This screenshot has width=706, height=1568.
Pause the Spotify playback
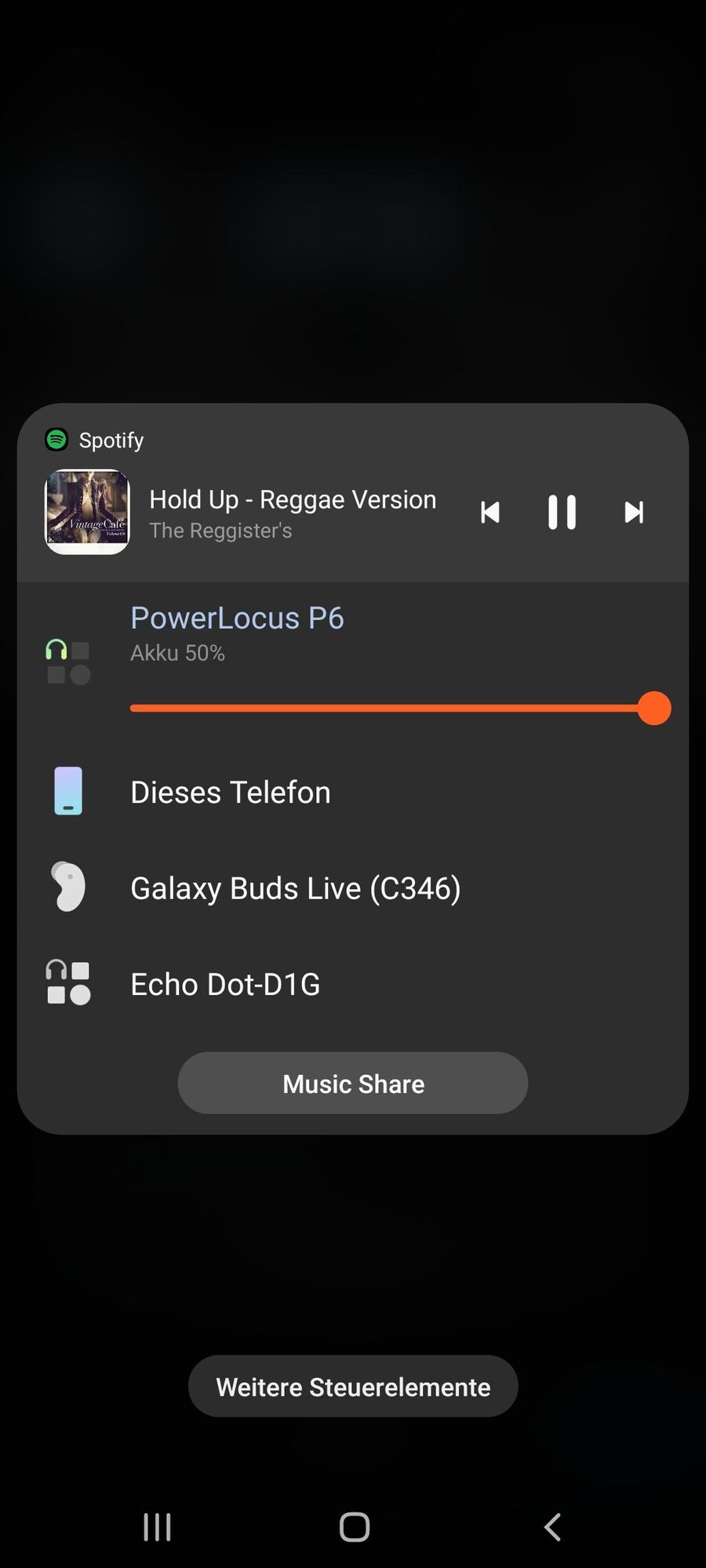pyautogui.click(x=562, y=513)
